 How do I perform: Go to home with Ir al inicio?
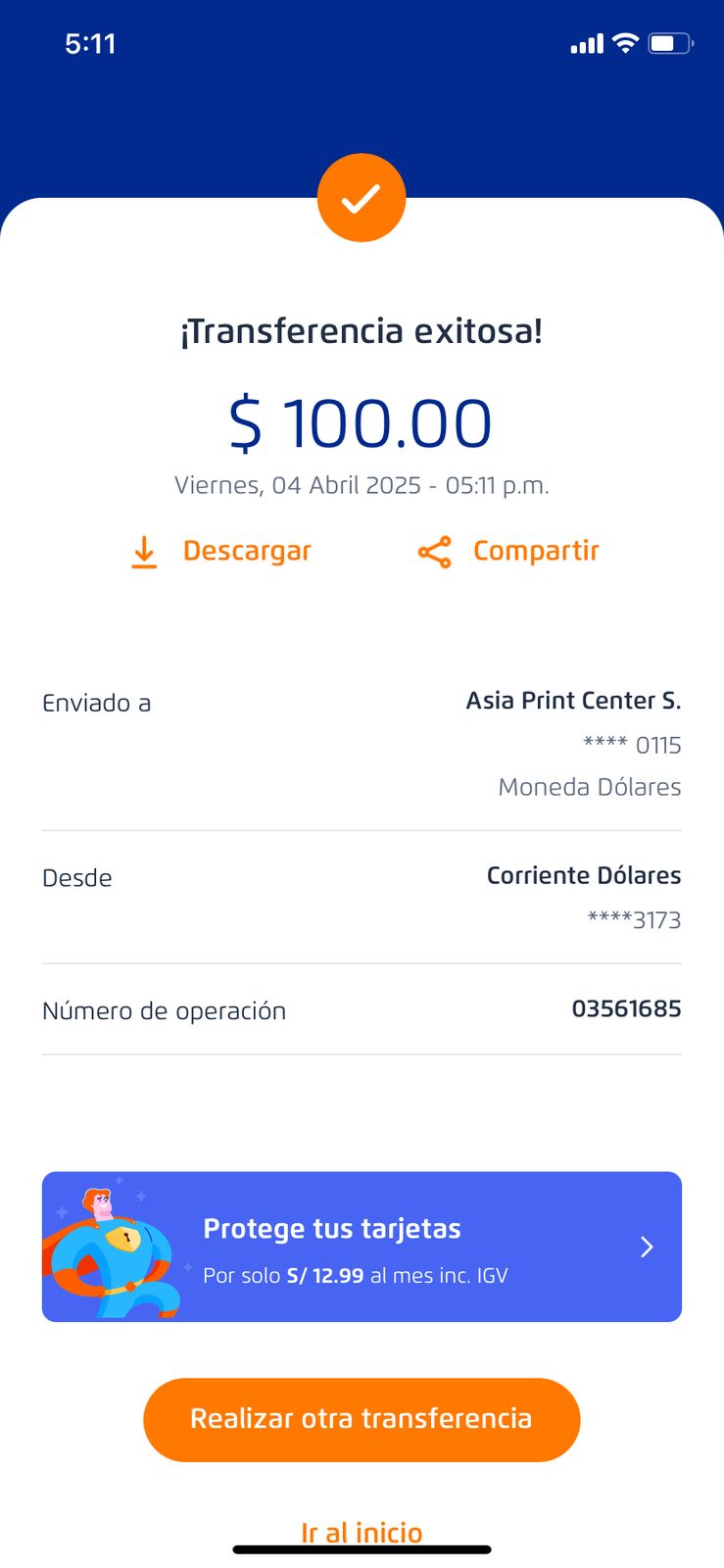coord(362,1532)
